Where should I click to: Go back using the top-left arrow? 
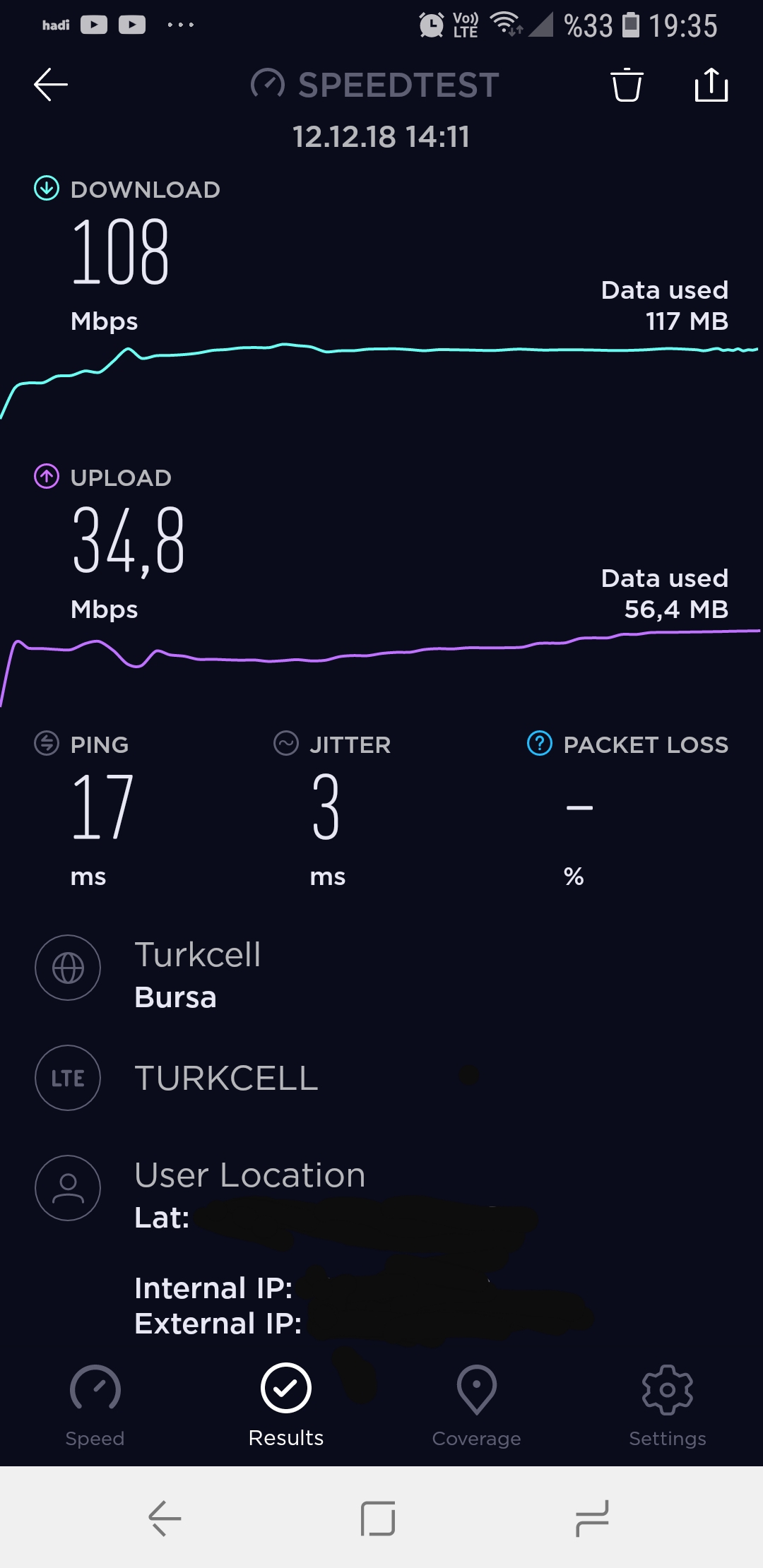51,85
